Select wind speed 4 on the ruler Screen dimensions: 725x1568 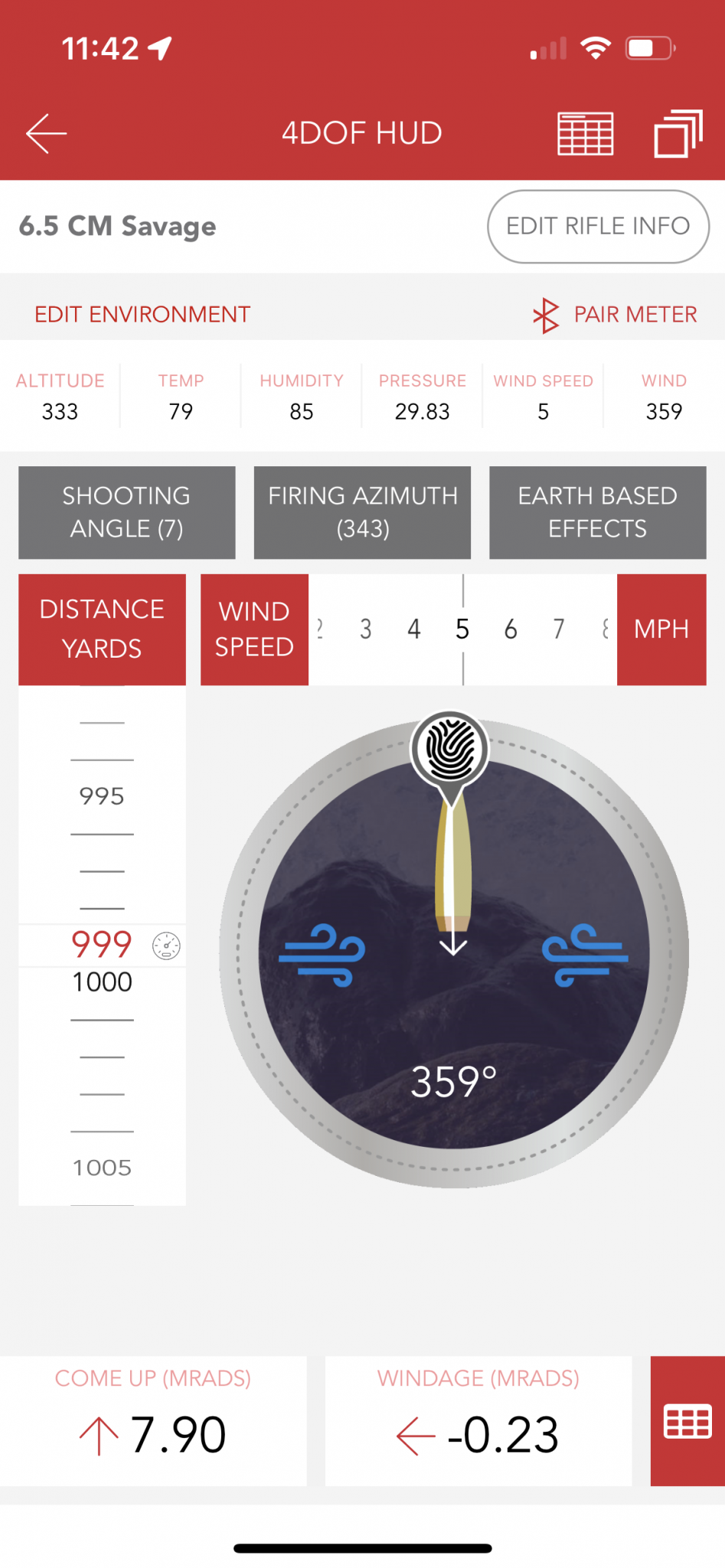pyautogui.click(x=414, y=629)
